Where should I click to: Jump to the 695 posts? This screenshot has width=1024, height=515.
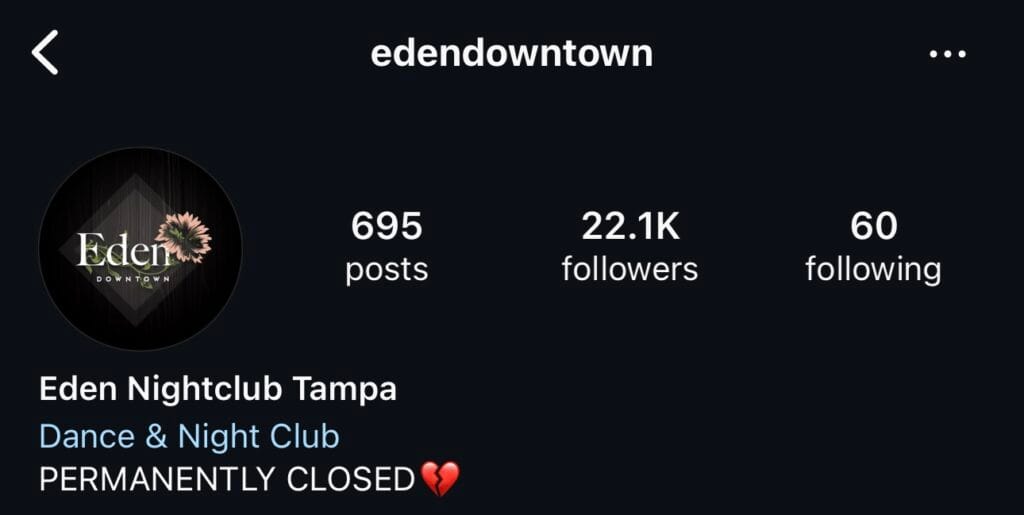387,247
